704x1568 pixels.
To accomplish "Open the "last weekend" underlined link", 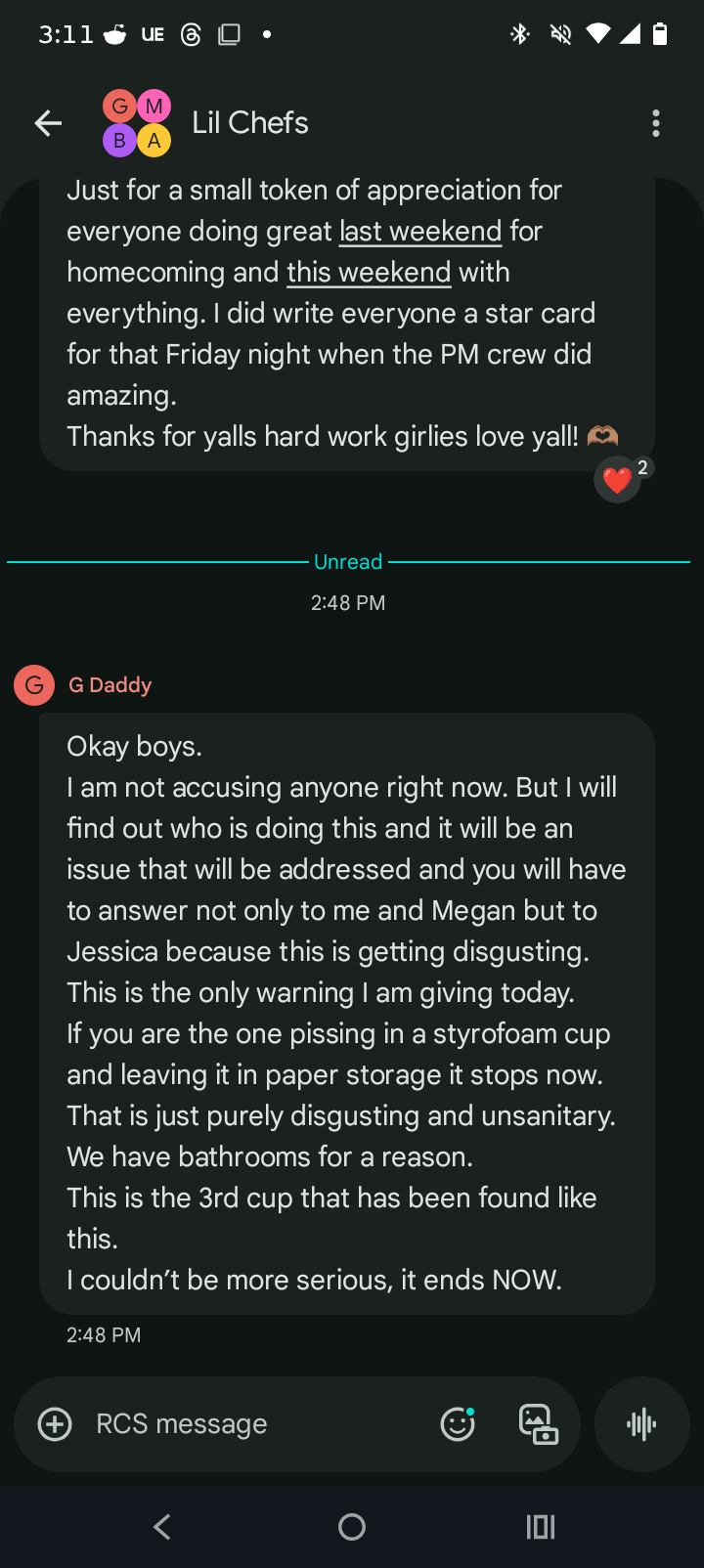I will click(420, 232).
